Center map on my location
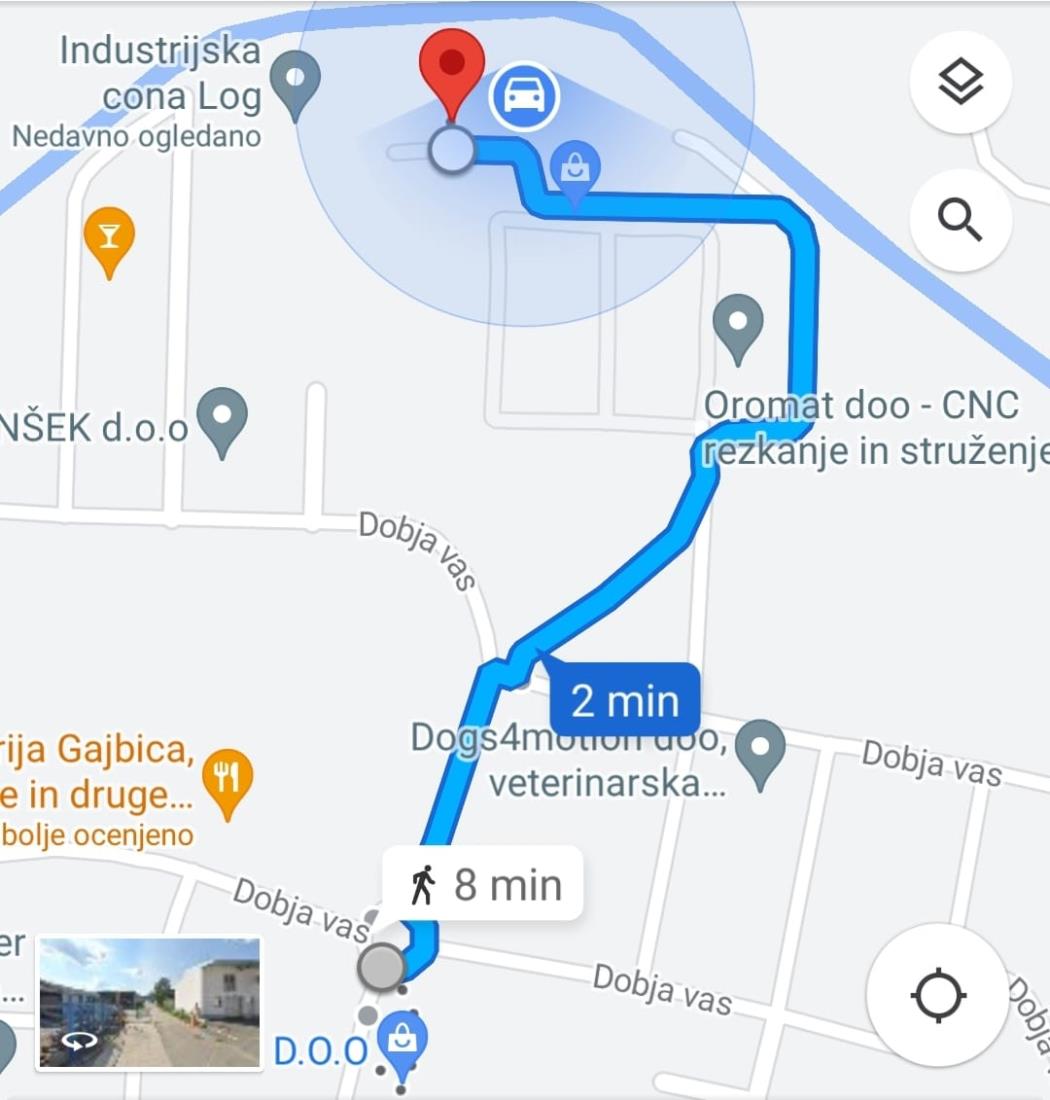Viewport: 1050px width, 1100px height. 937,994
